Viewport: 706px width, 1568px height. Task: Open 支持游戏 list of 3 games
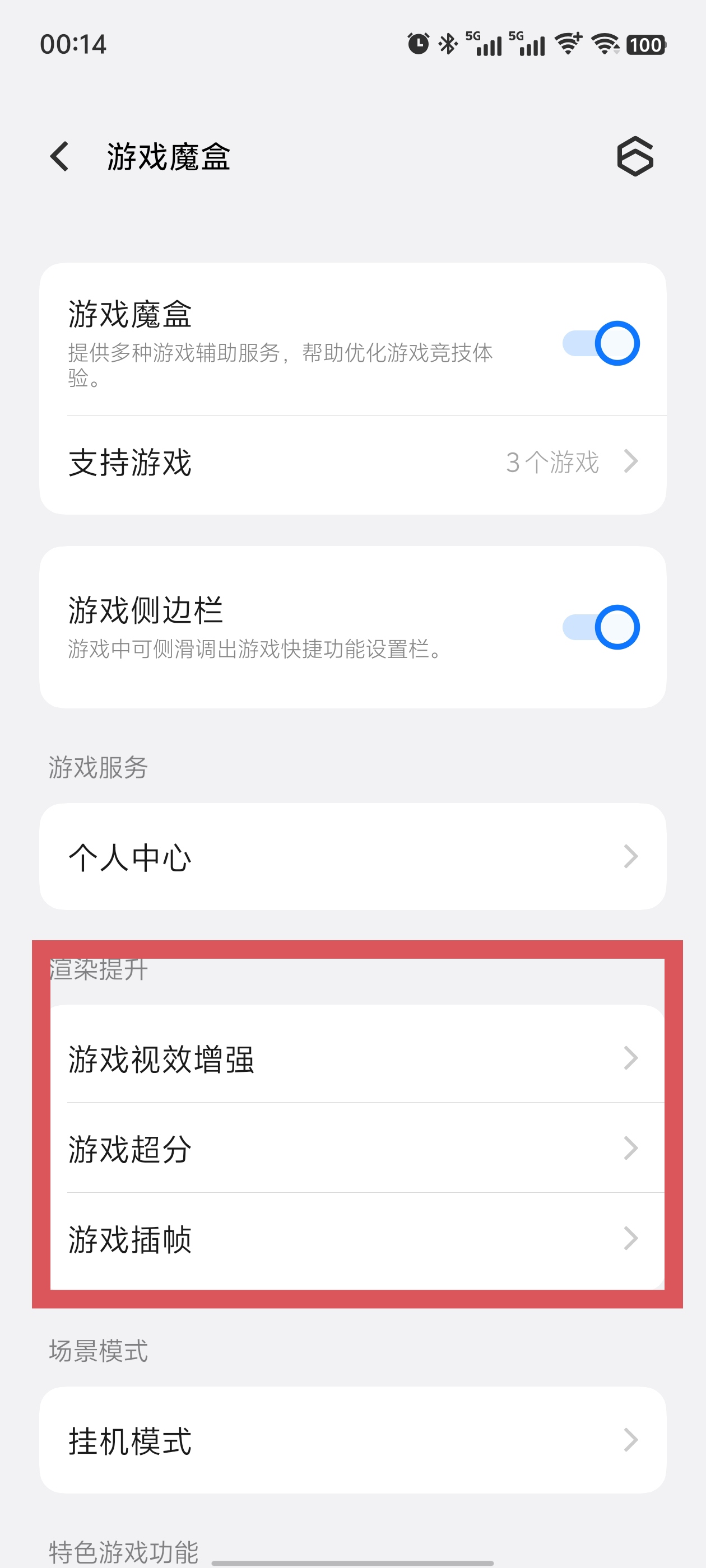pyautogui.click(x=352, y=463)
